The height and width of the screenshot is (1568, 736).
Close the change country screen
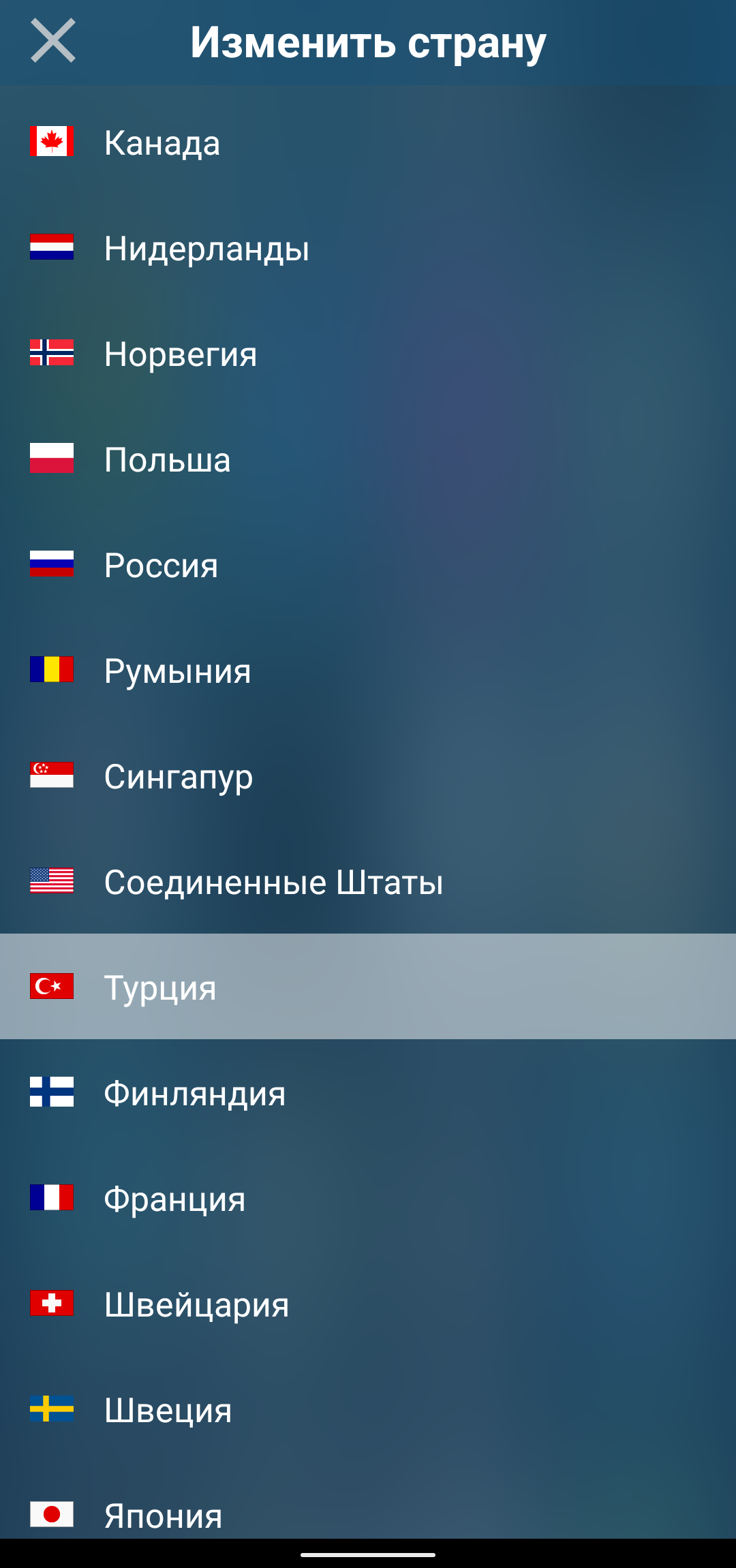pyautogui.click(x=53, y=41)
